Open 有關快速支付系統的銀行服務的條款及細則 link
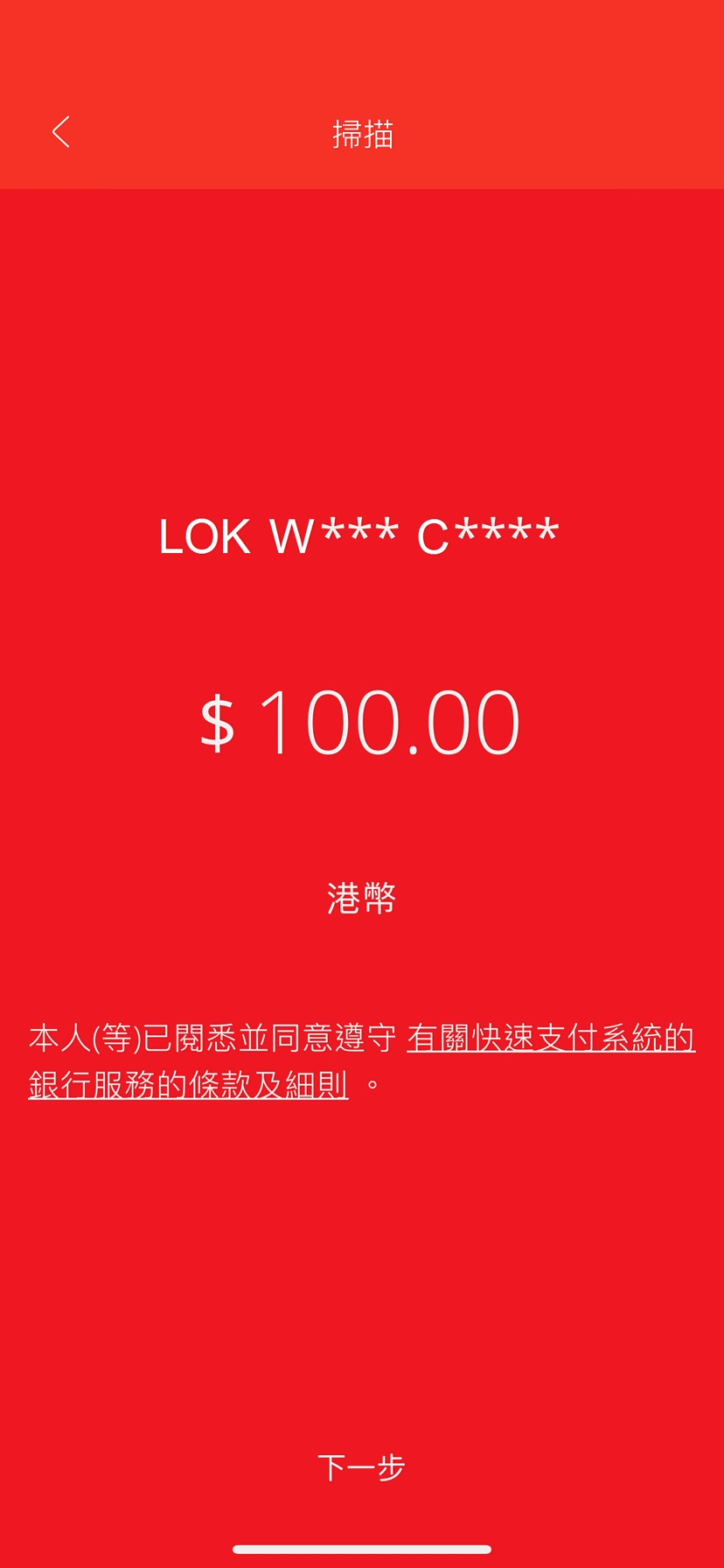 click(x=550, y=1039)
